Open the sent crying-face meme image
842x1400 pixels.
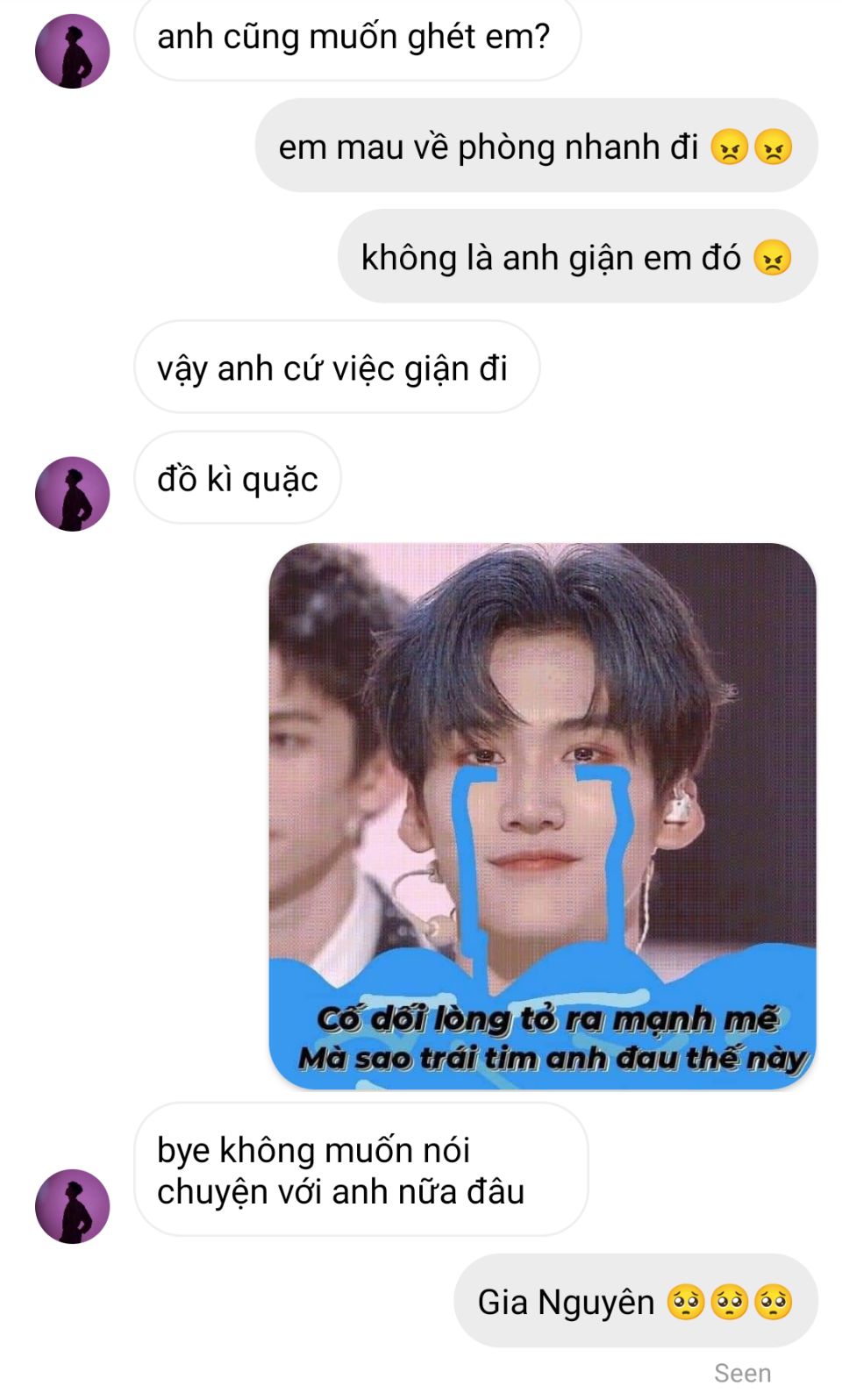point(542,816)
